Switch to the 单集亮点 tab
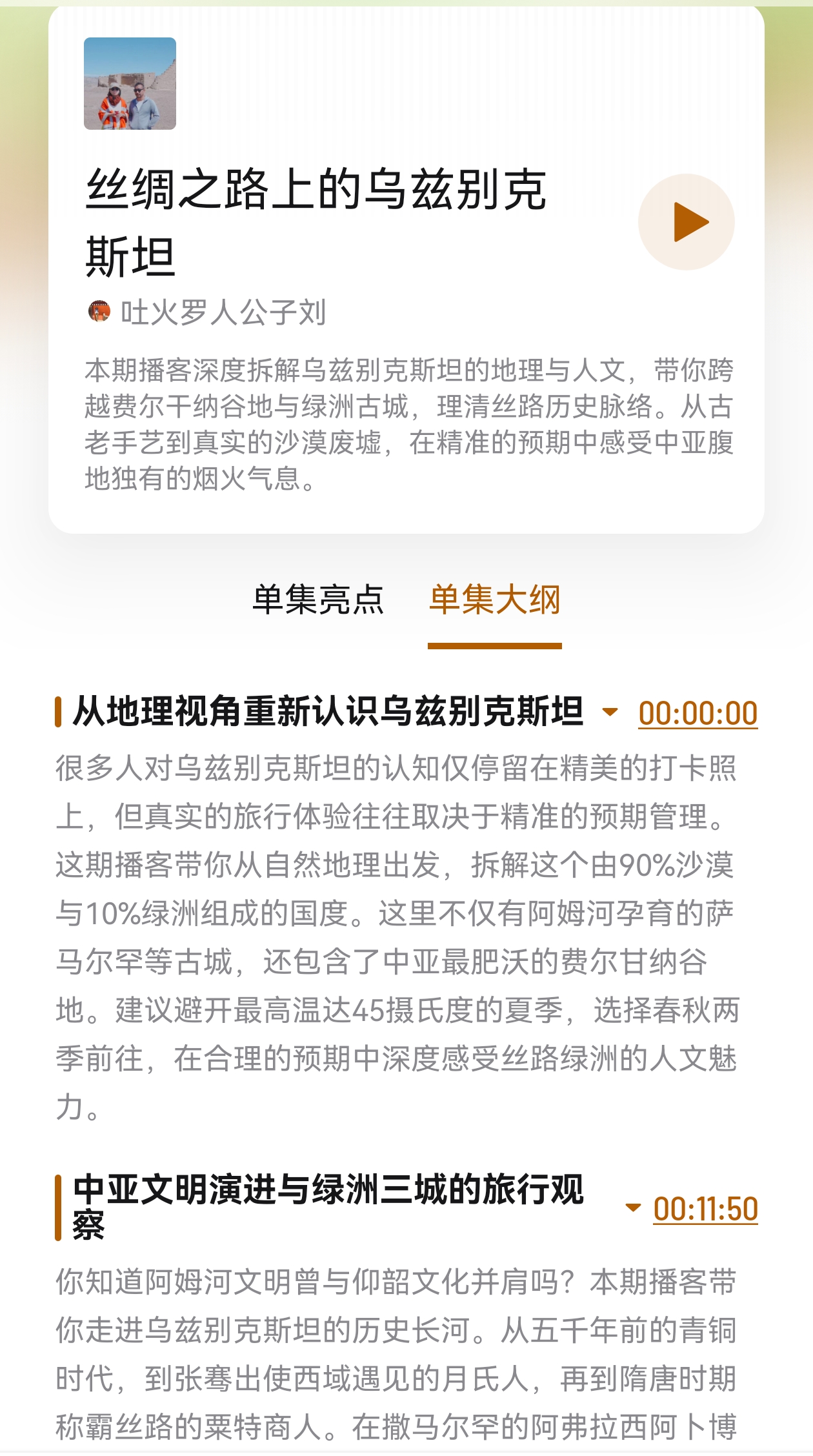The width and height of the screenshot is (813, 1456). (318, 600)
